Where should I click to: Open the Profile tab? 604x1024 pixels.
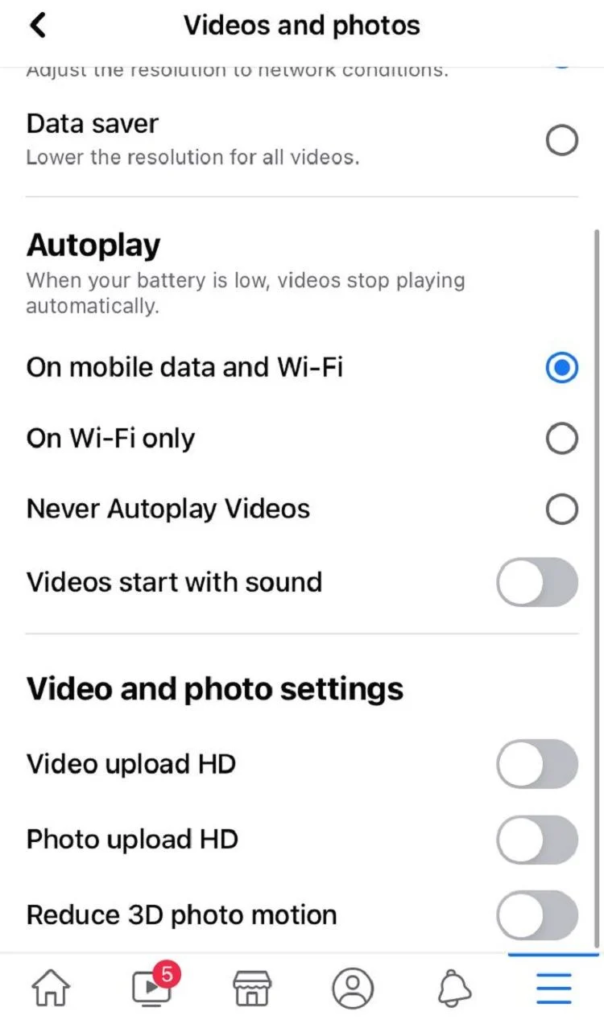coord(352,988)
